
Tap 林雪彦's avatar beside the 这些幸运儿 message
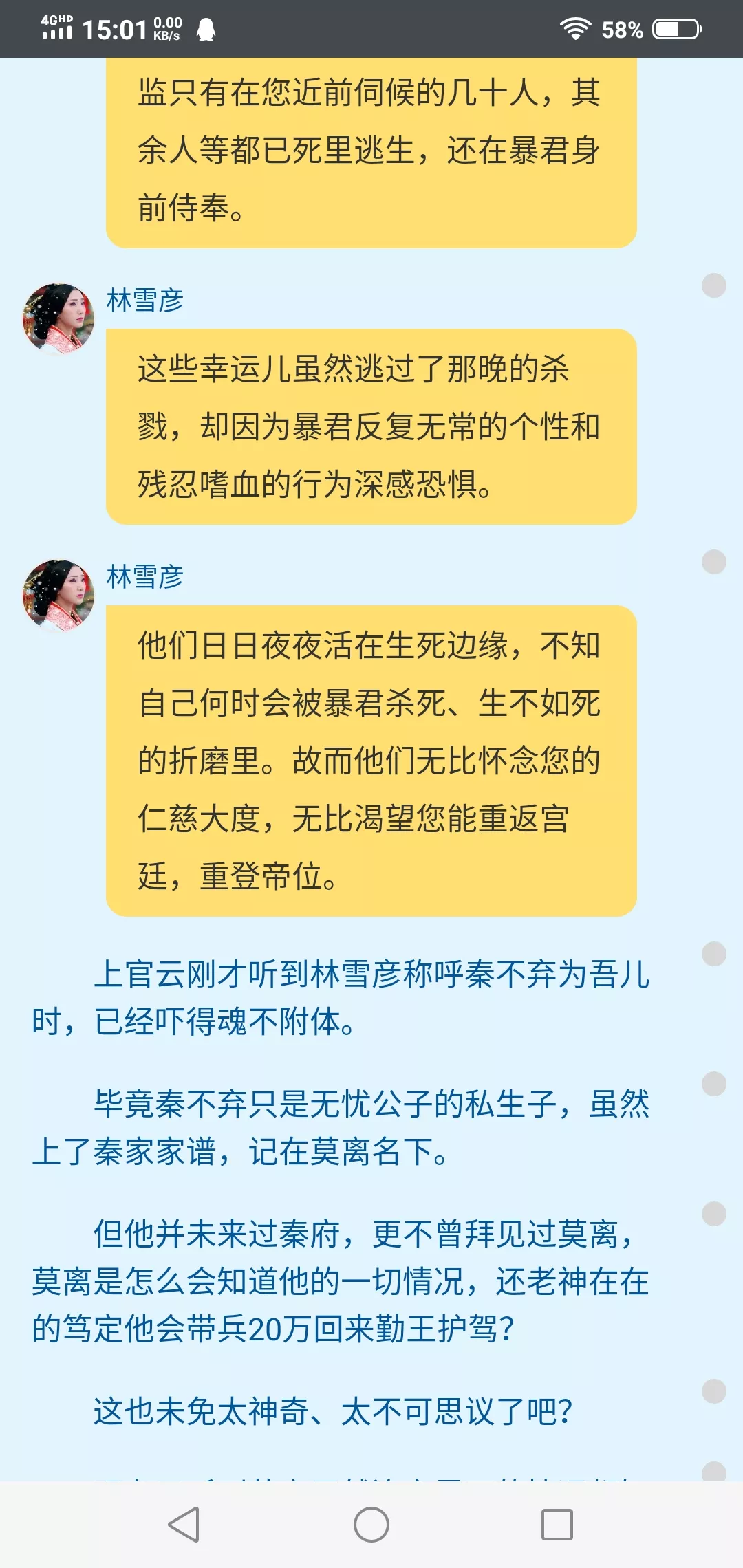point(58,319)
